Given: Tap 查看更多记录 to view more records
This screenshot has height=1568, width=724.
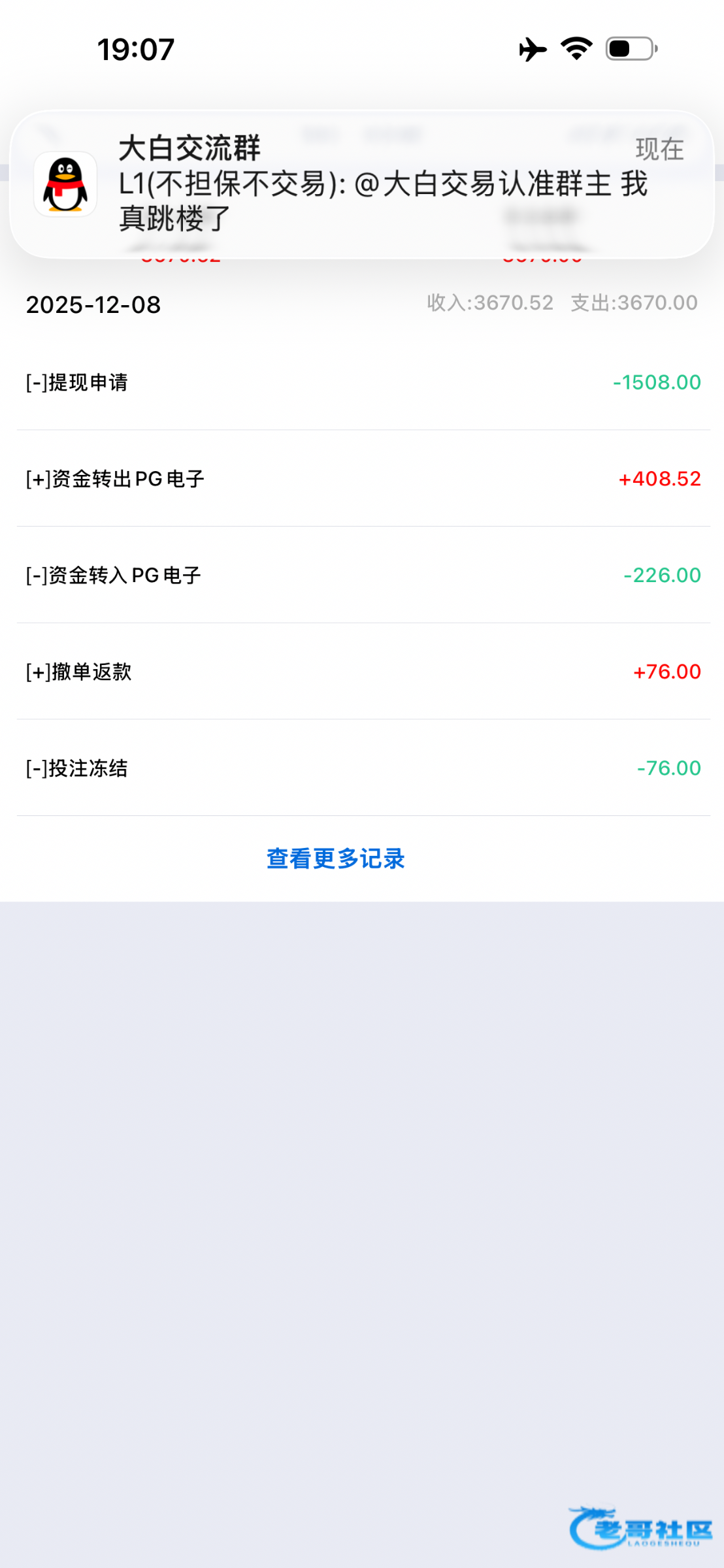Looking at the screenshot, I should coord(336,858).
